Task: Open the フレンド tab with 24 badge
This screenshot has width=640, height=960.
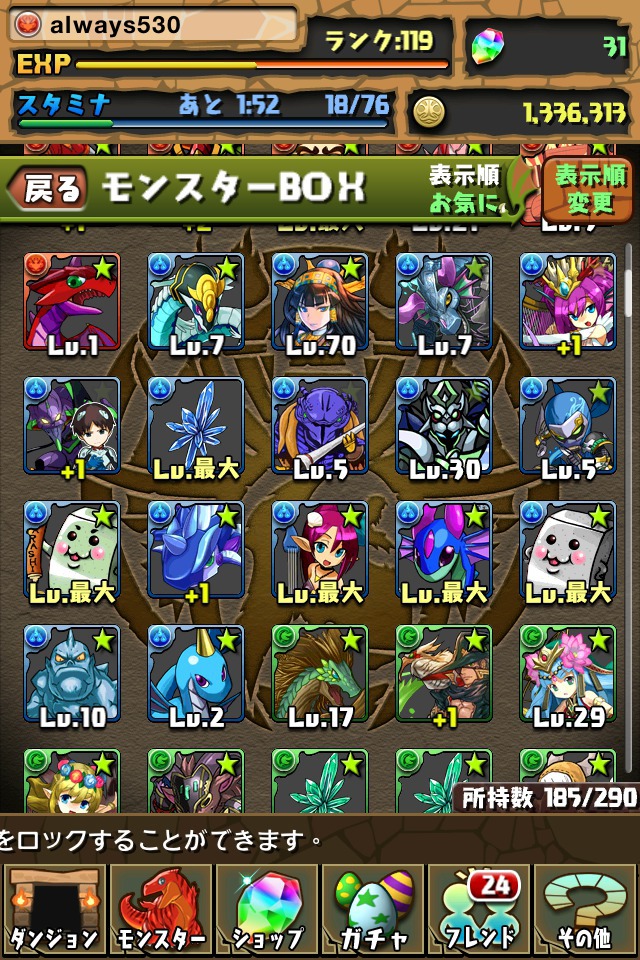Action: point(478,908)
